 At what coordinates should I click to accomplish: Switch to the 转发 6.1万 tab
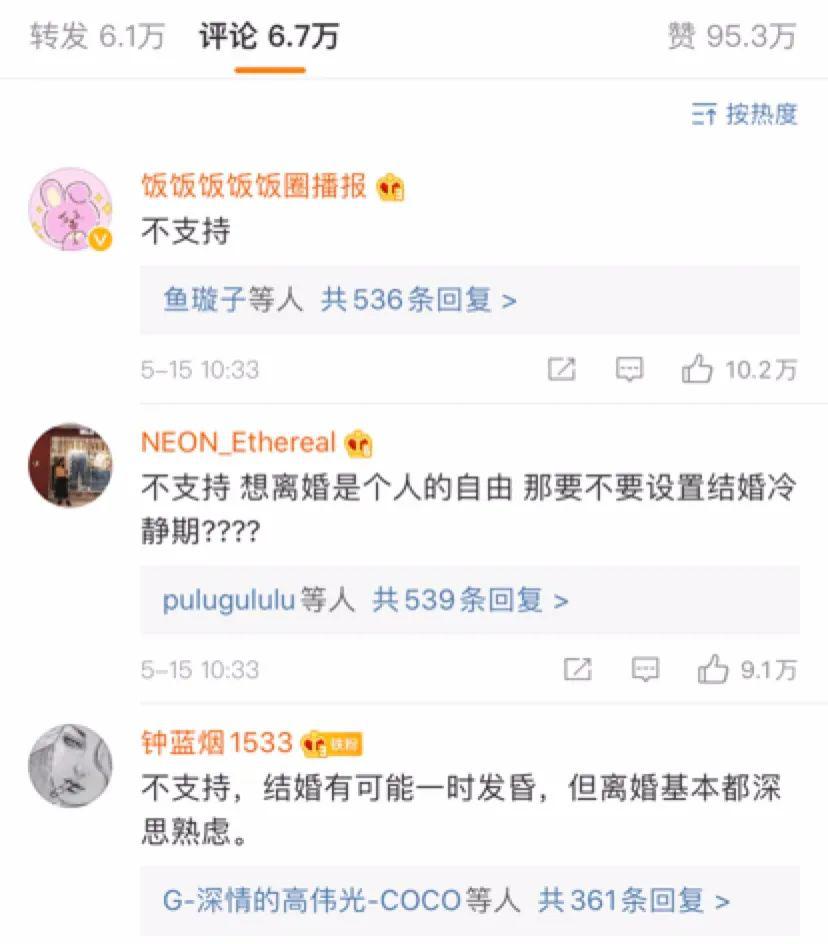(97, 37)
